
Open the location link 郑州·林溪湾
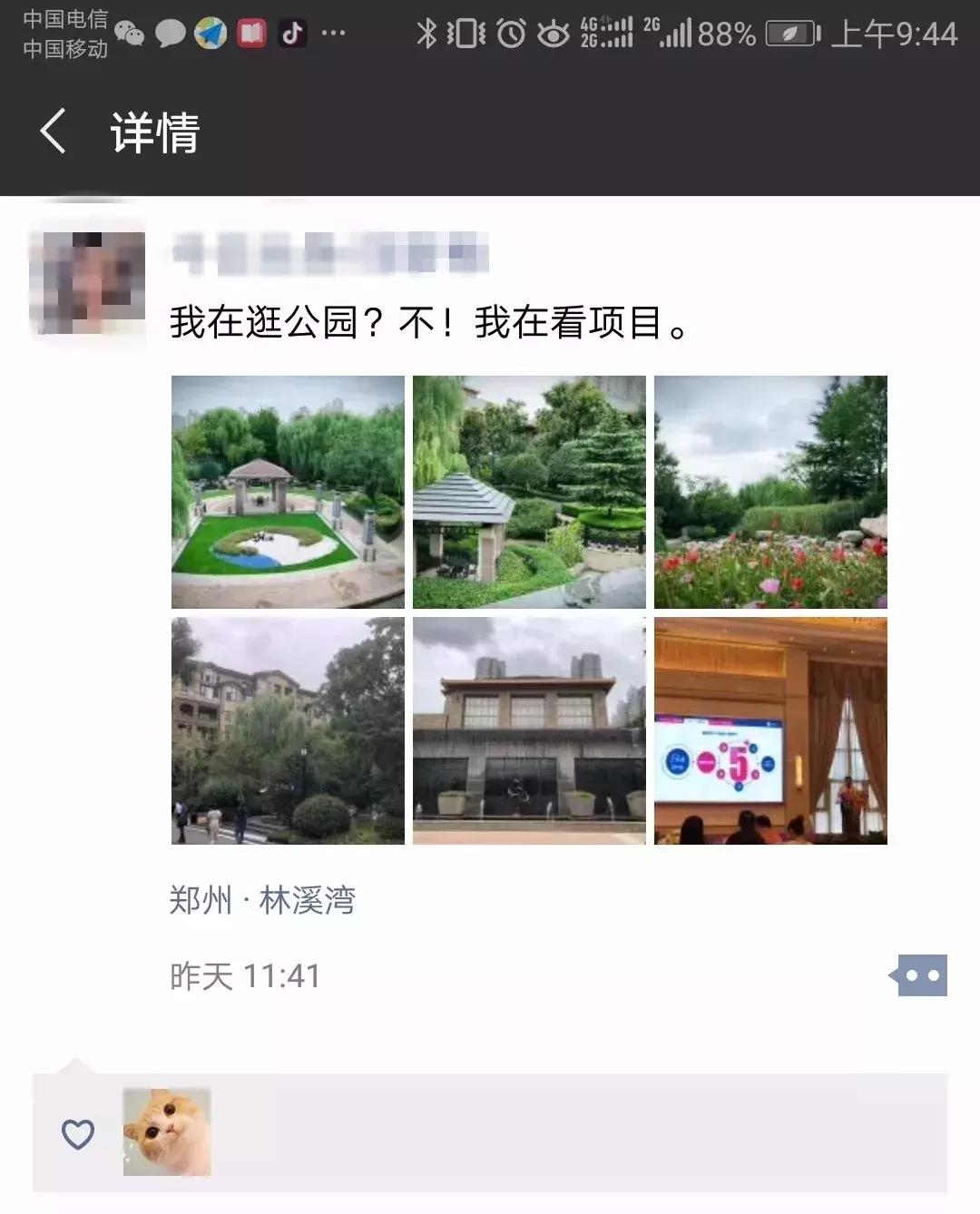(x=264, y=902)
